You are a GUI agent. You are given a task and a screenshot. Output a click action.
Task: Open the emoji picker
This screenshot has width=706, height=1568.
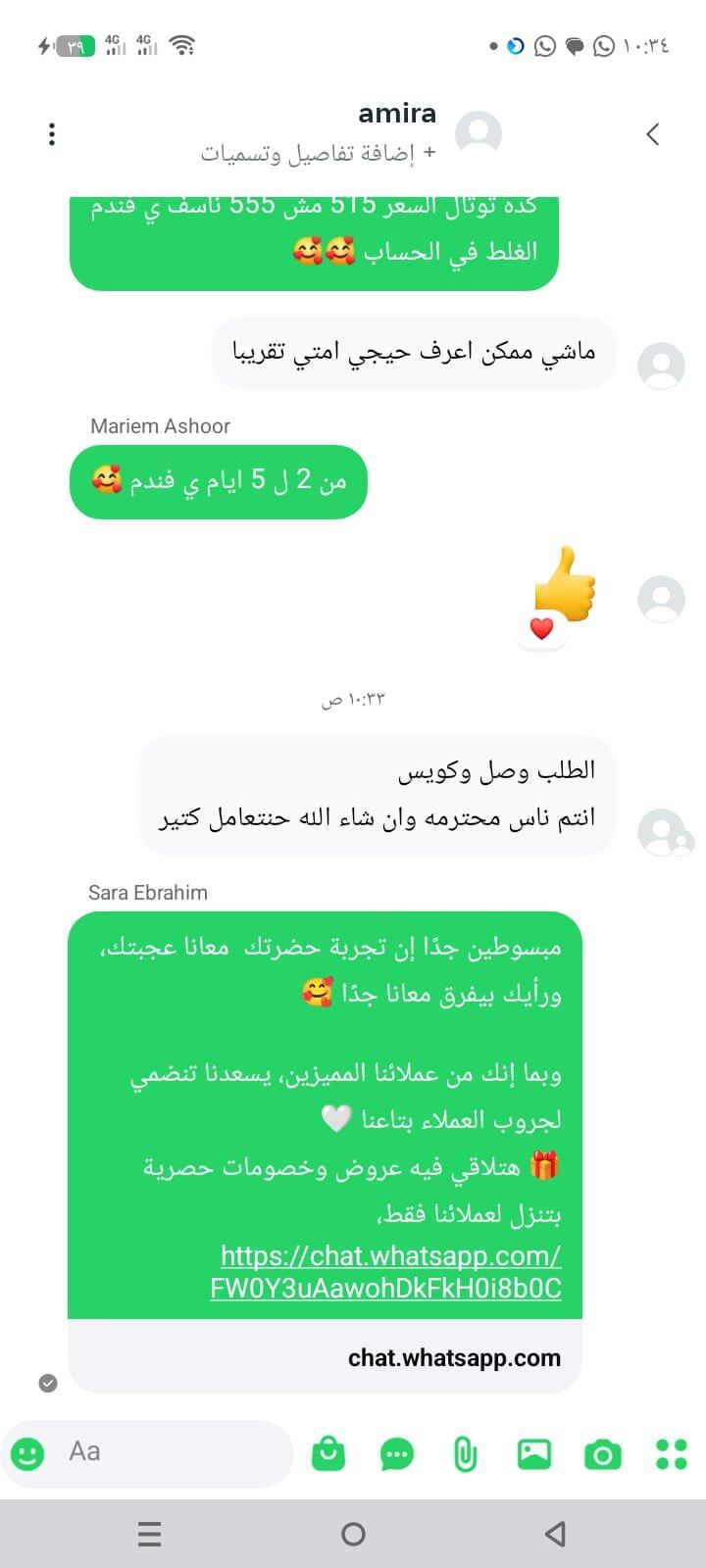[27, 1453]
